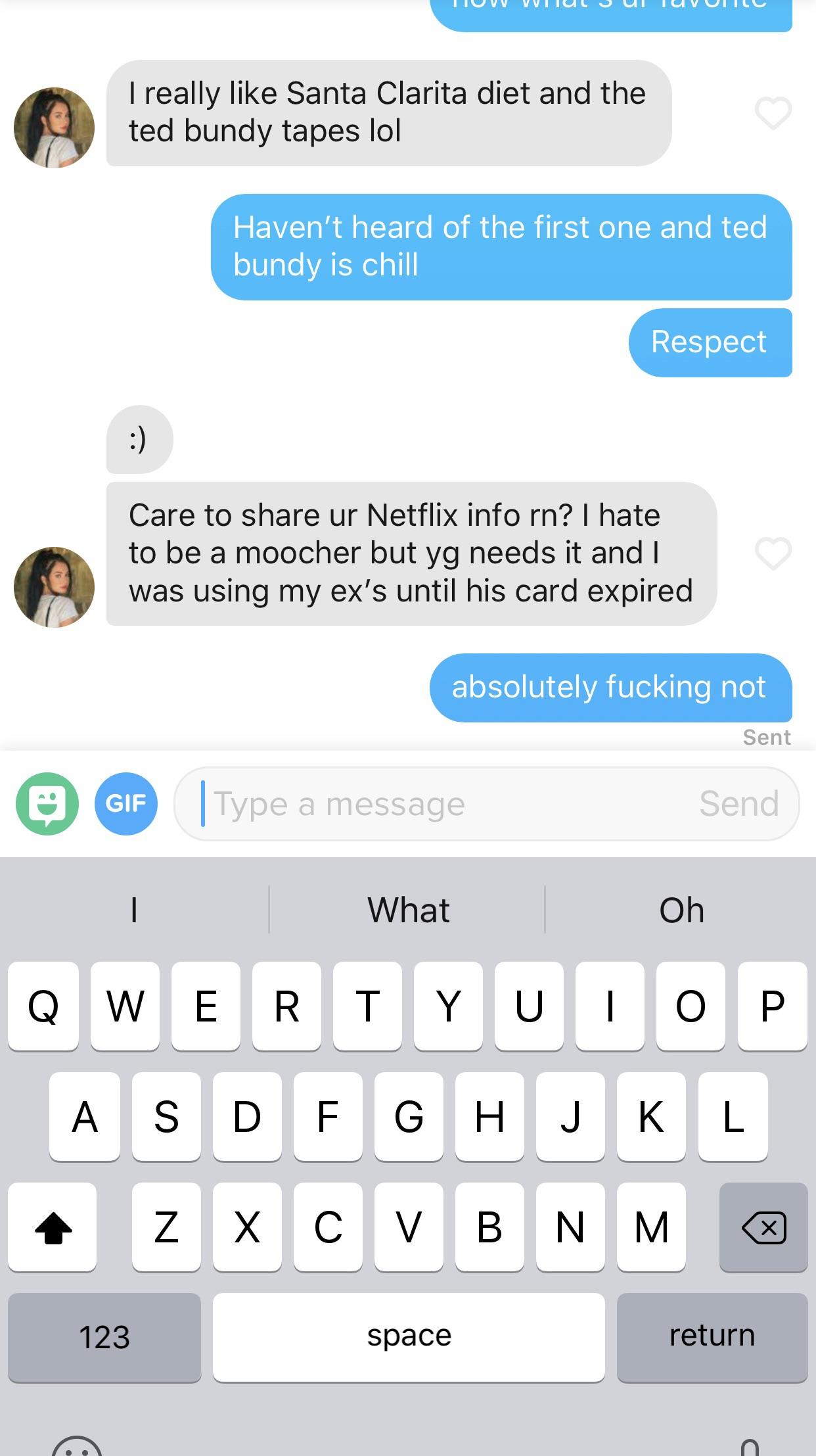Image resolution: width=816 pixels, height=1456 pixels.
Task: Switch keyboard to 123 numbers
Action: [x=104, y=1337]
